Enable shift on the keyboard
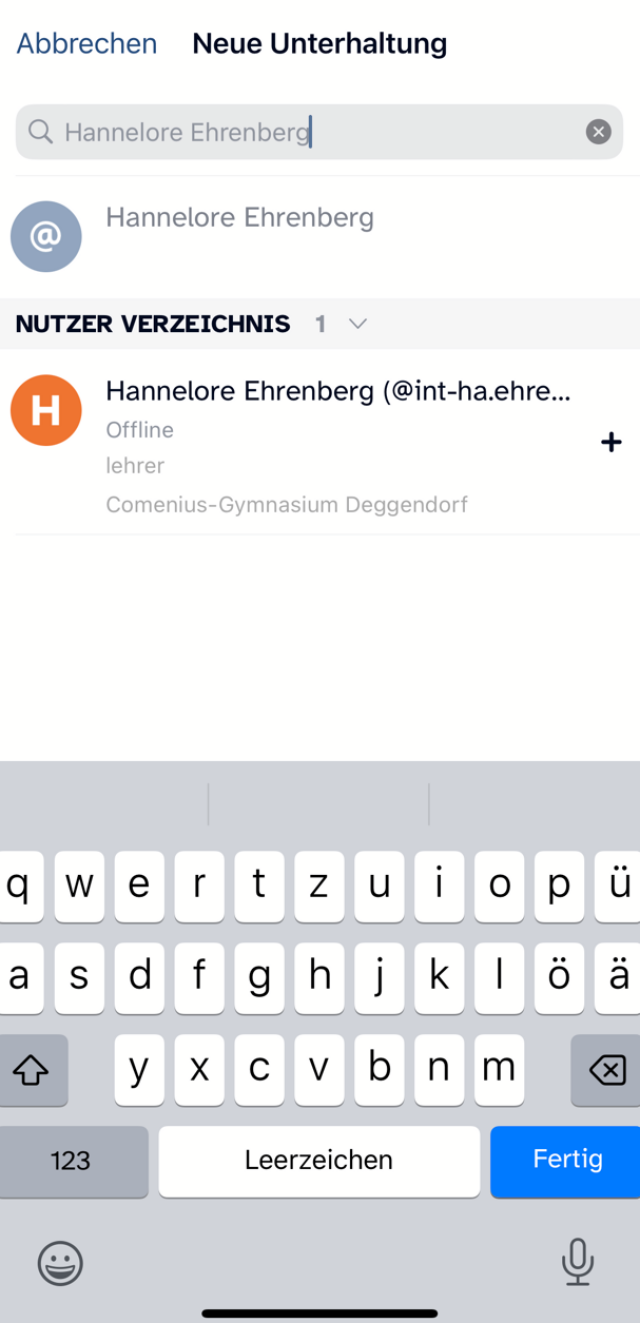The height and width of the screenshot is (1323, 640). 32,1070
